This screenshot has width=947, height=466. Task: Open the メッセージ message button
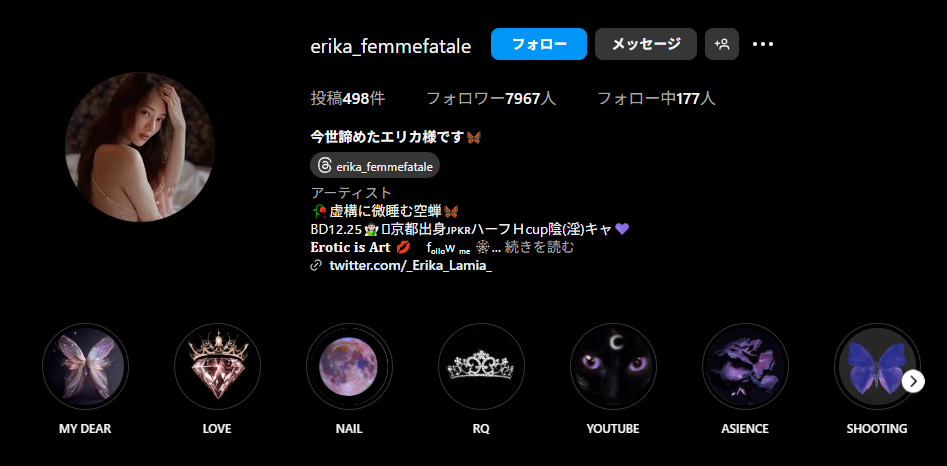click(x=645, y=44)
